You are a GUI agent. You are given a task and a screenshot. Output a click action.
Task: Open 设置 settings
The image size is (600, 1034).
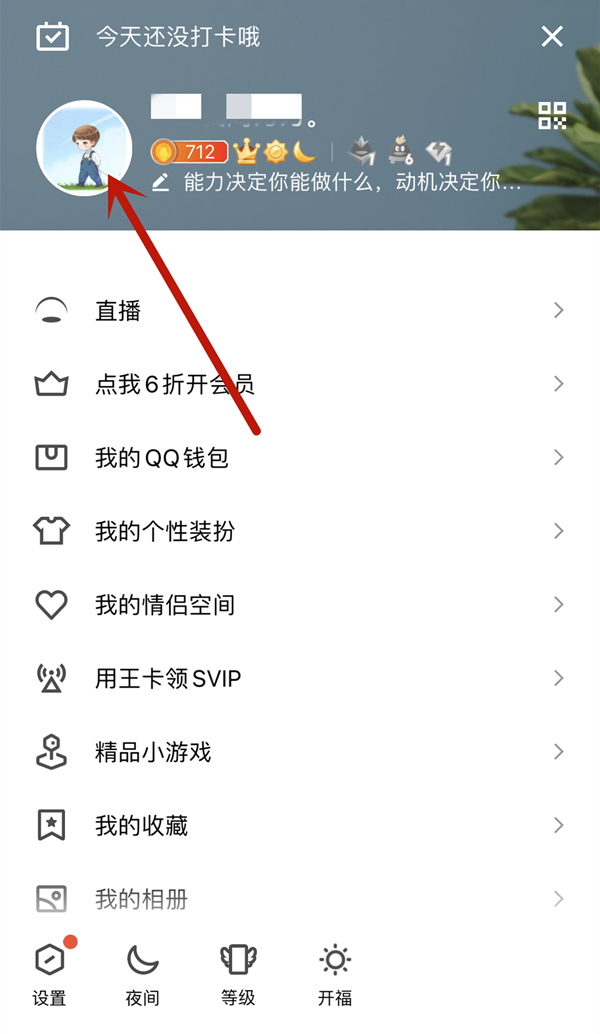point(50,974)
